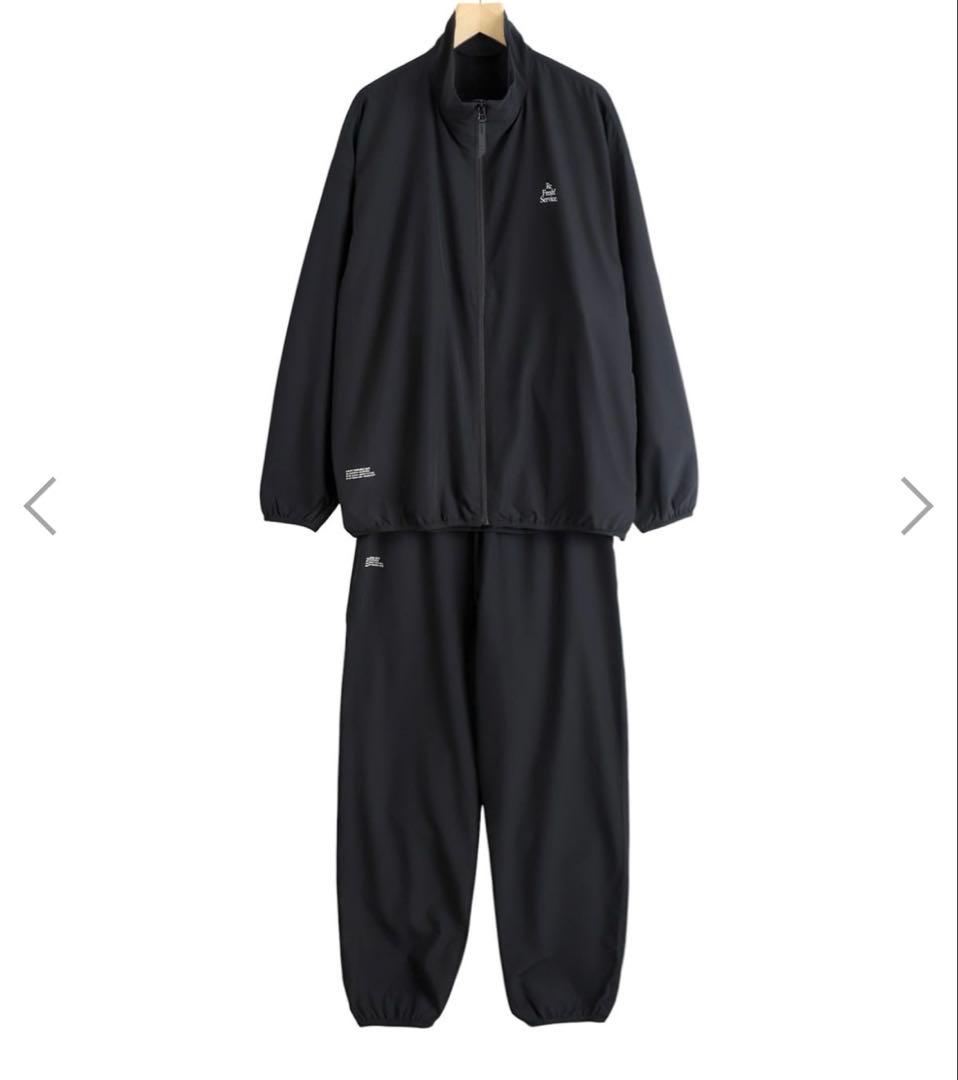This screenshot has width=958, height=1080.
Task: Open the full-size product photo
Action: [479, 540]
